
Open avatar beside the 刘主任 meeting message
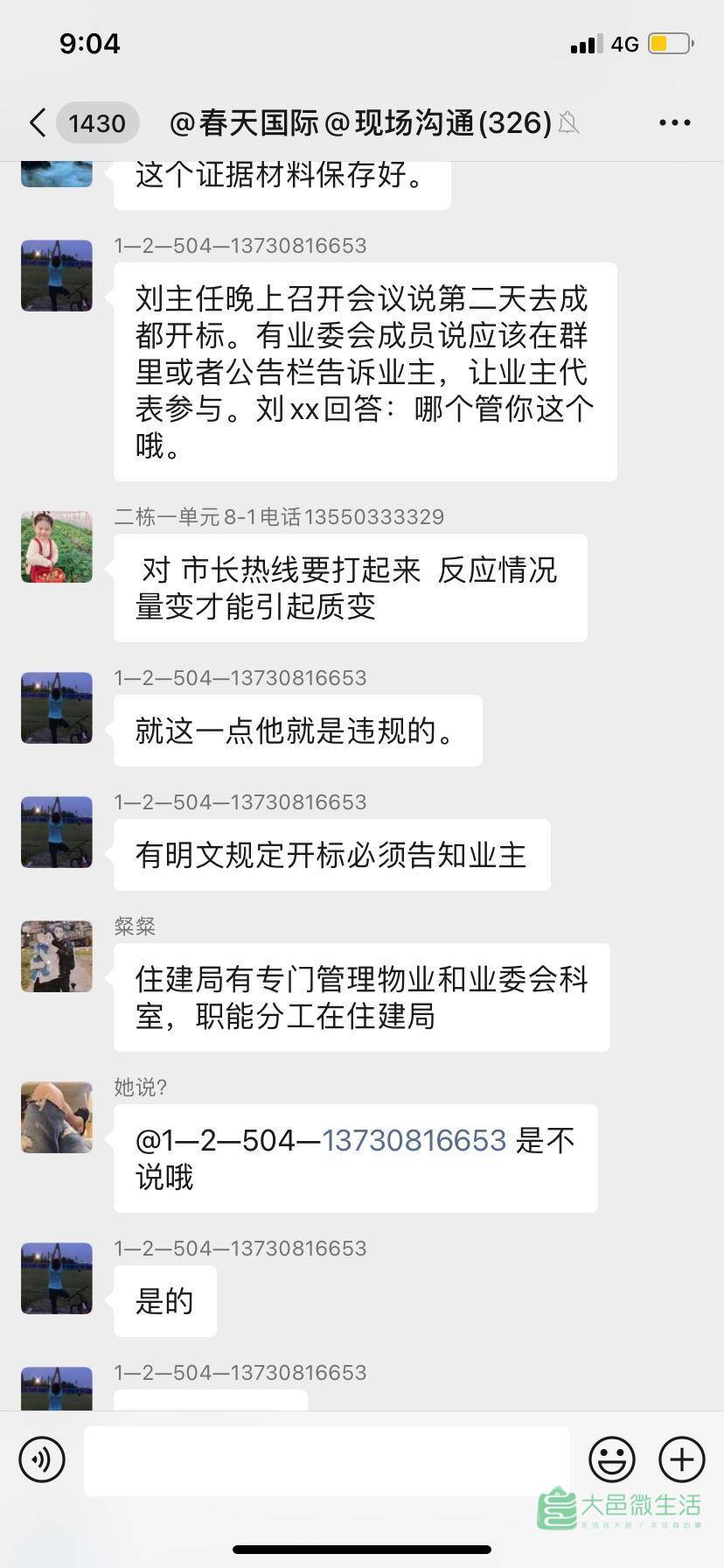(x=57, y=276)
